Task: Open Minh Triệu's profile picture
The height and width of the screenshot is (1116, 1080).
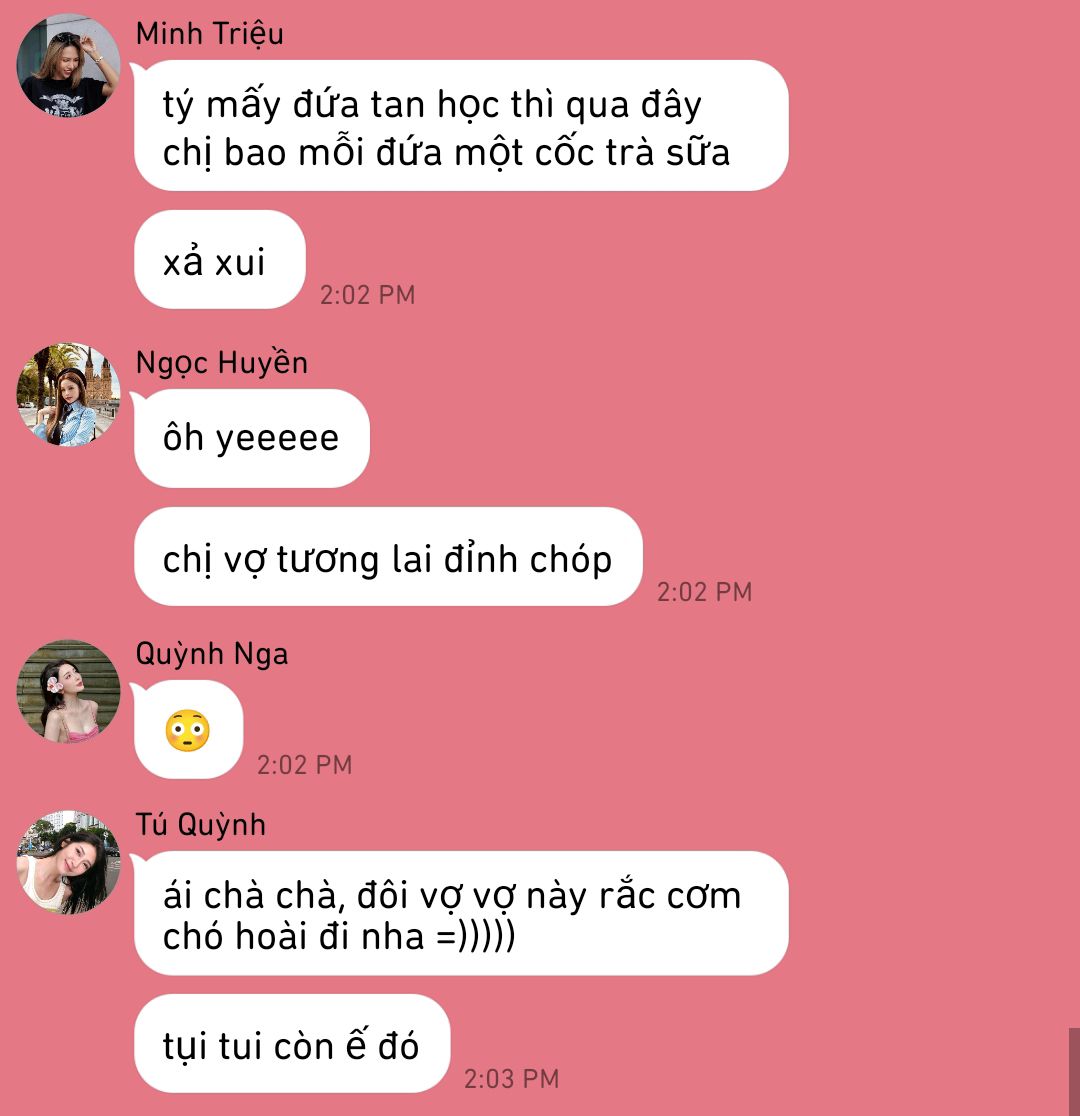Action: (x=68, y=66)
